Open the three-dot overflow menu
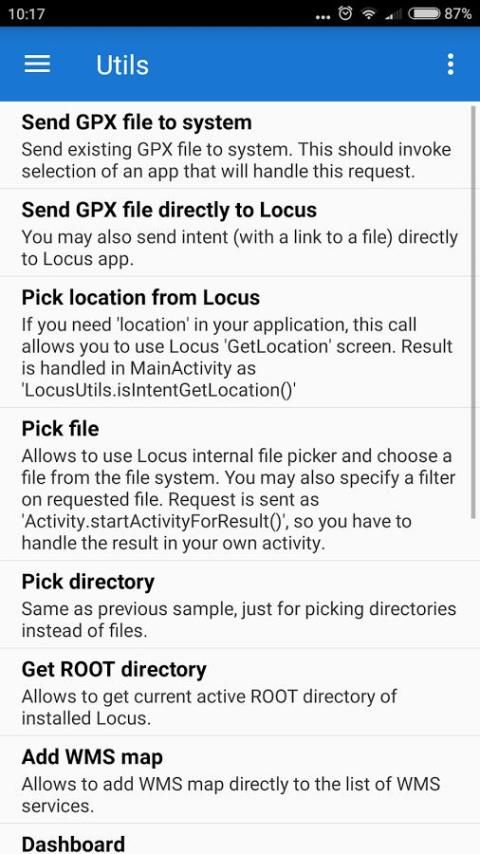This screenshot has height=854, width=480. point(450,64)
